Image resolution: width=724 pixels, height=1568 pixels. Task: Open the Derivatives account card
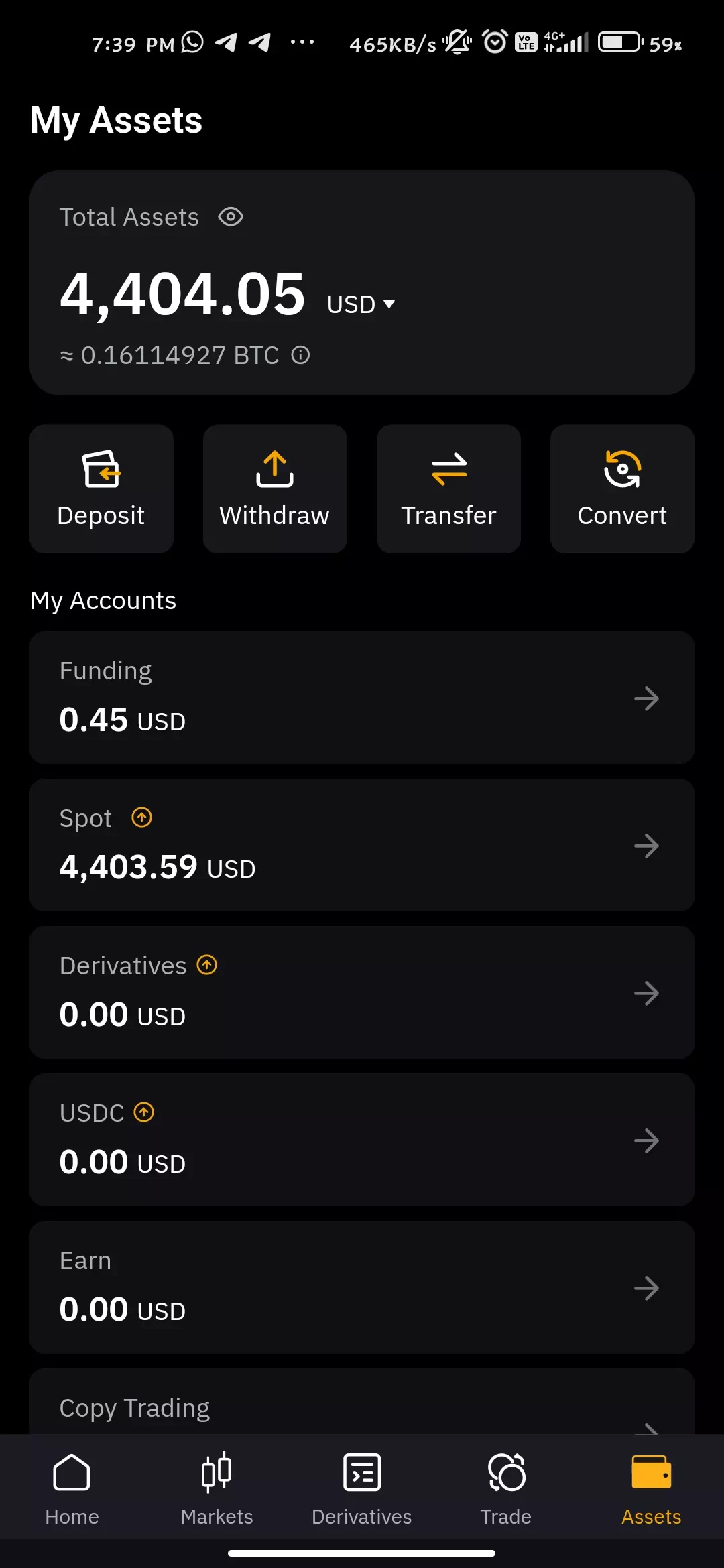point(361,992)
